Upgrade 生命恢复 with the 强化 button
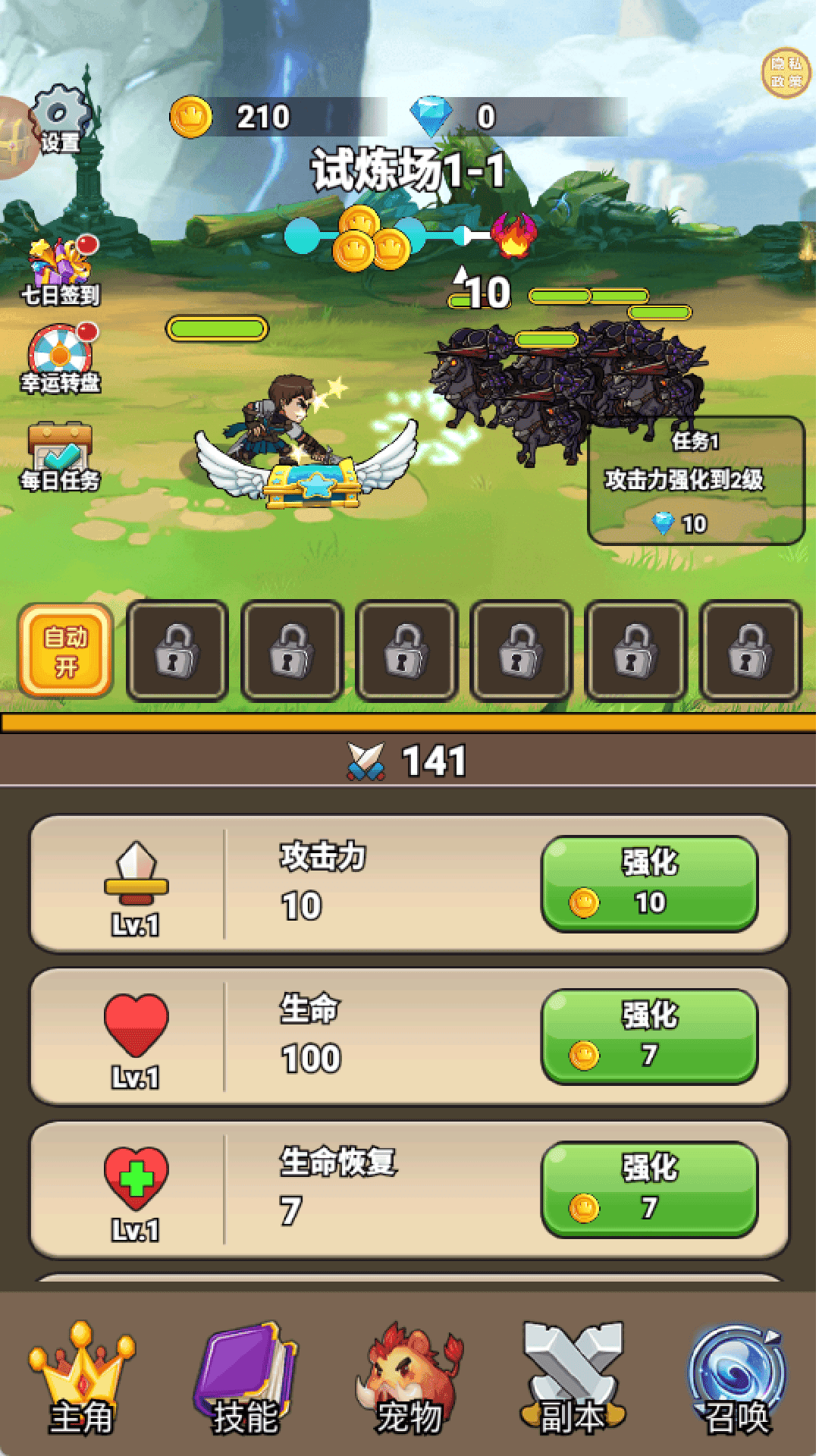 coord(649,1188)
